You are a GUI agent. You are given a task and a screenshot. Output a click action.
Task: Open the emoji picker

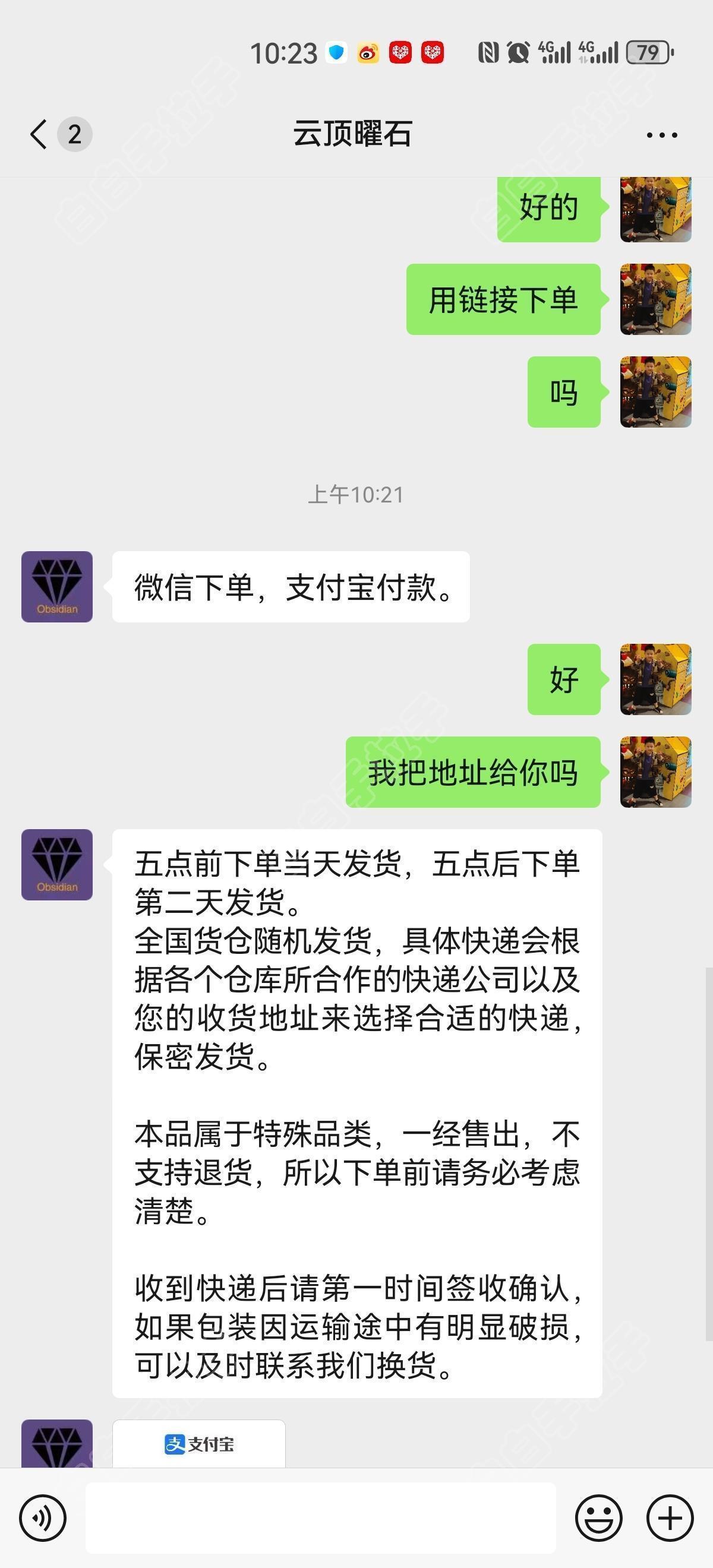(x=598, y=1518)
